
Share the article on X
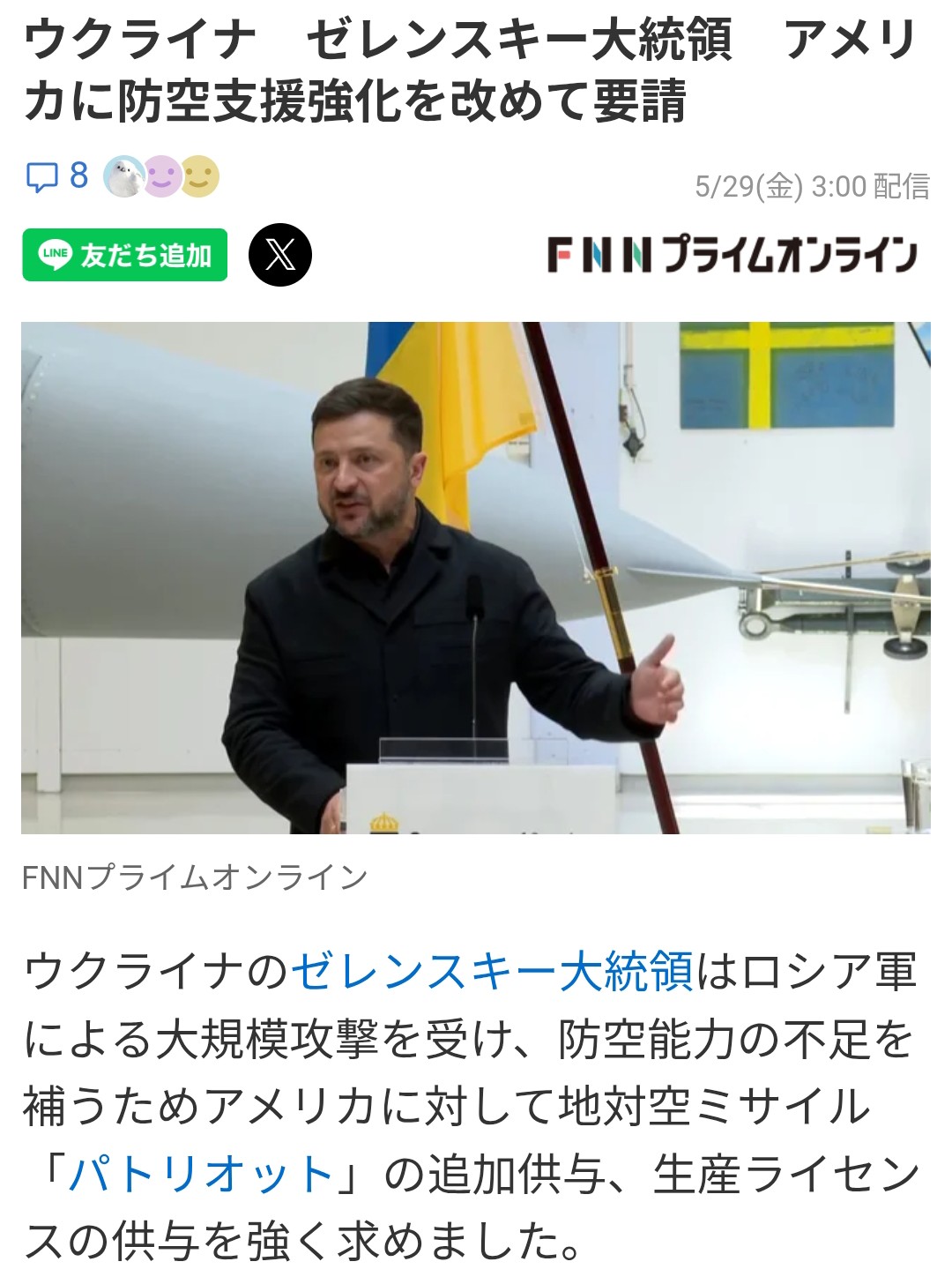(x=280, y=255)
